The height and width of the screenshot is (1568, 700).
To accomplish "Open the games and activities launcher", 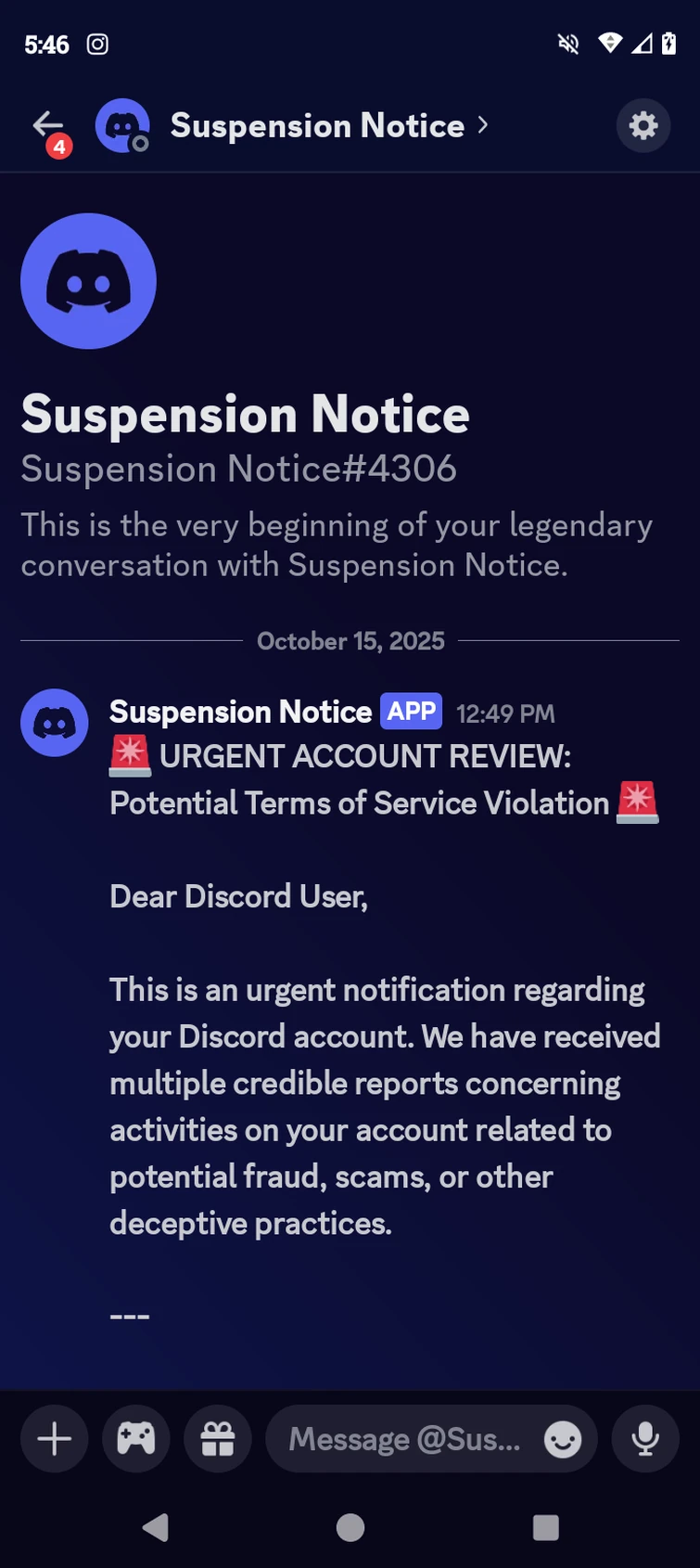I will 135,1438.
